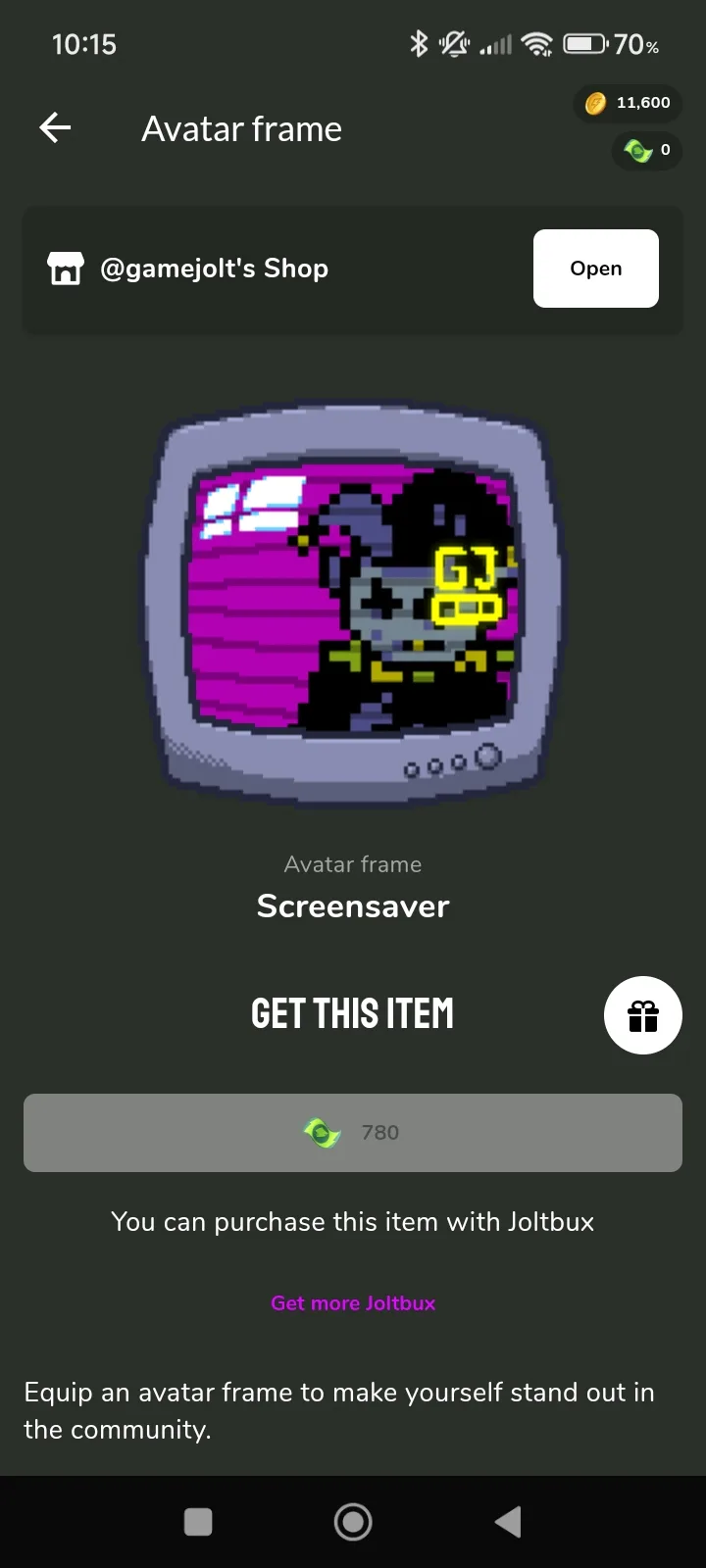Screen dimensions: 706x1568
Task: Show recent apps from the navigation bar
Action: coord(198,1522)
